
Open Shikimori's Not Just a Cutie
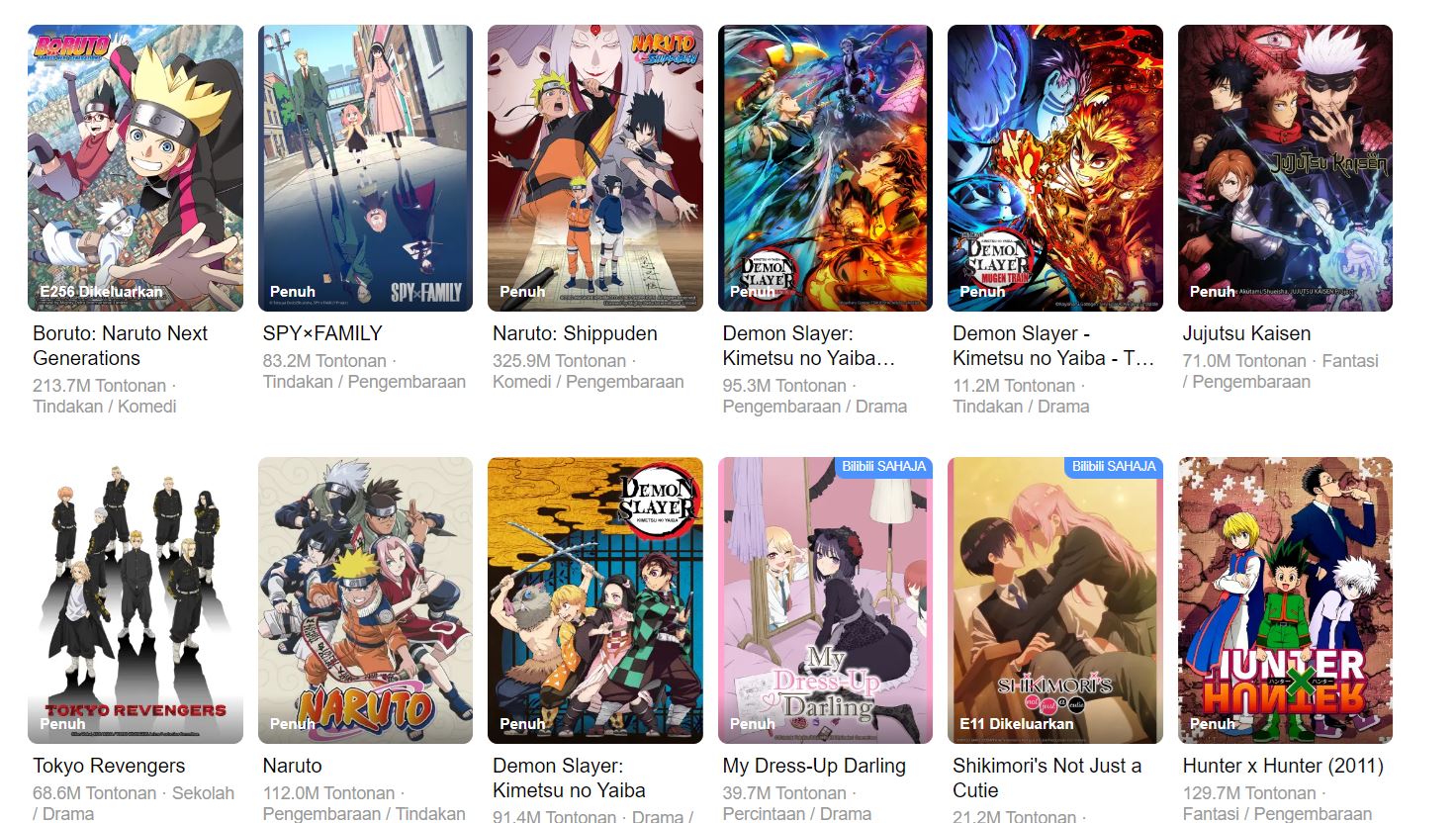(x=1055, y=600)
